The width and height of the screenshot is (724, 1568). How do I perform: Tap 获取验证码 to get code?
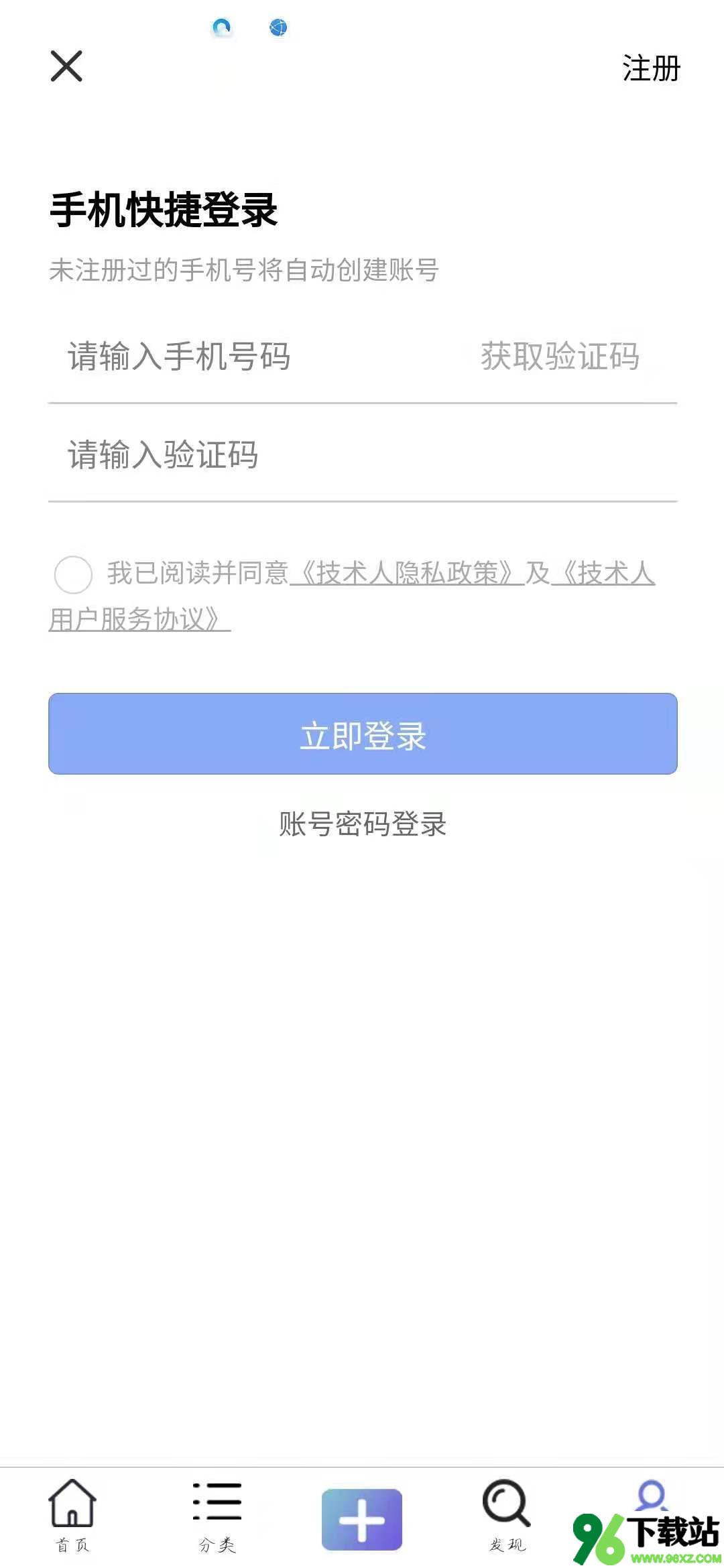(x=560, y=356)
